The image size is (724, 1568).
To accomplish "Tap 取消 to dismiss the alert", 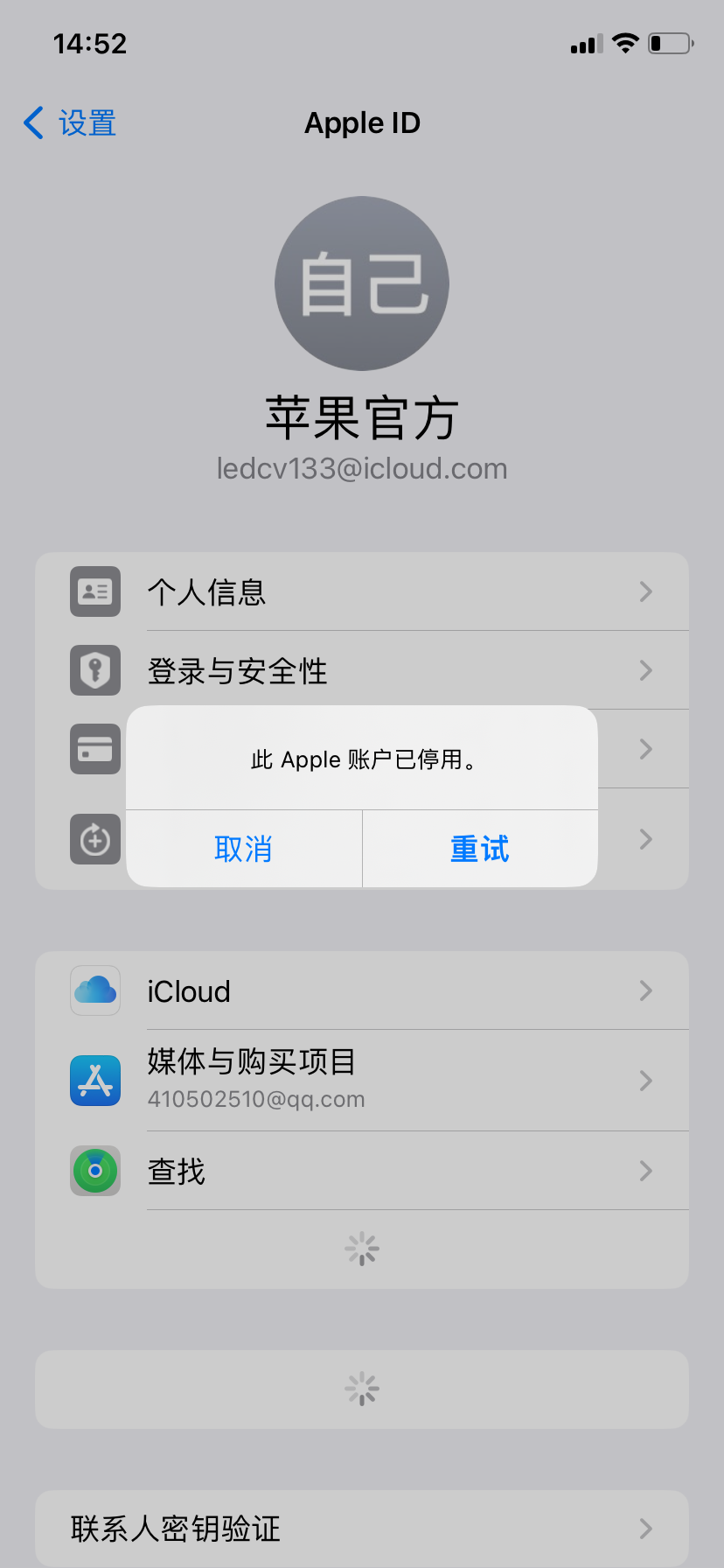I will [x=244, y=849].
